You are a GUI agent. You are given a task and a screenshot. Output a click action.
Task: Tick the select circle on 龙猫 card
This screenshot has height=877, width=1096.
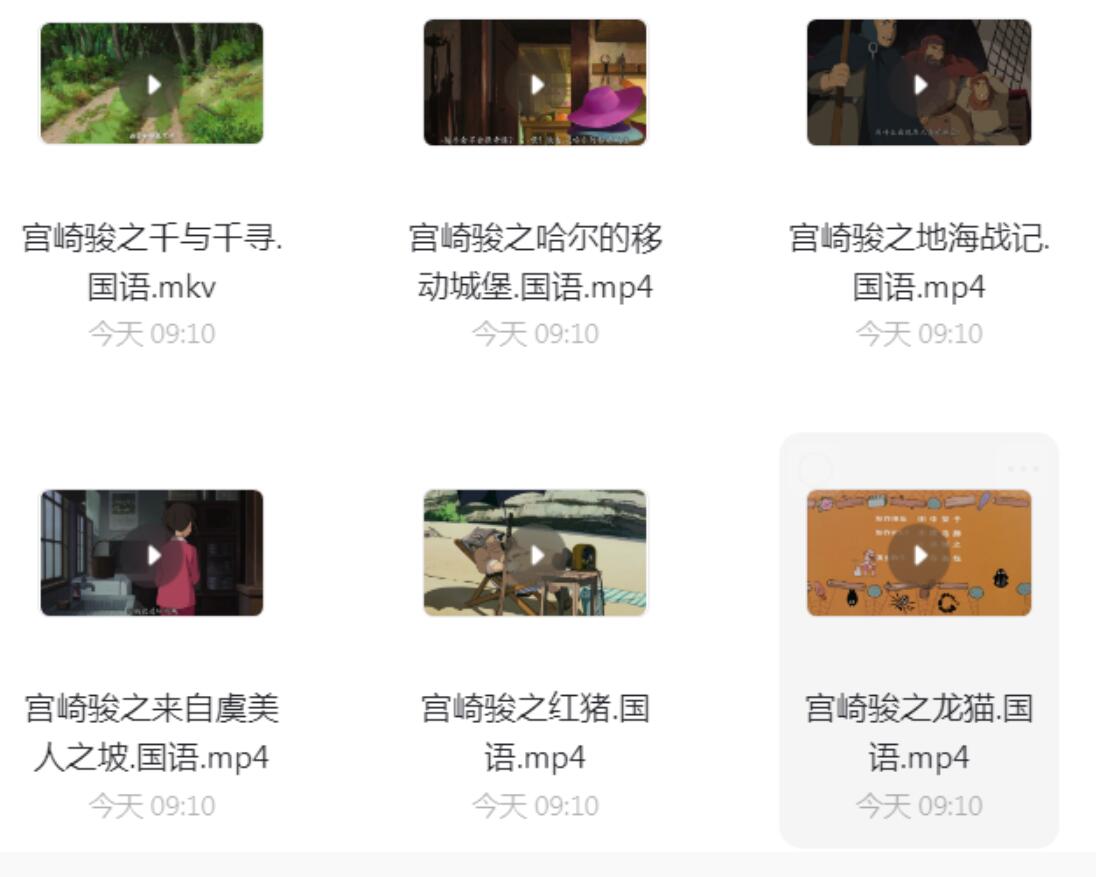(816, 468)
